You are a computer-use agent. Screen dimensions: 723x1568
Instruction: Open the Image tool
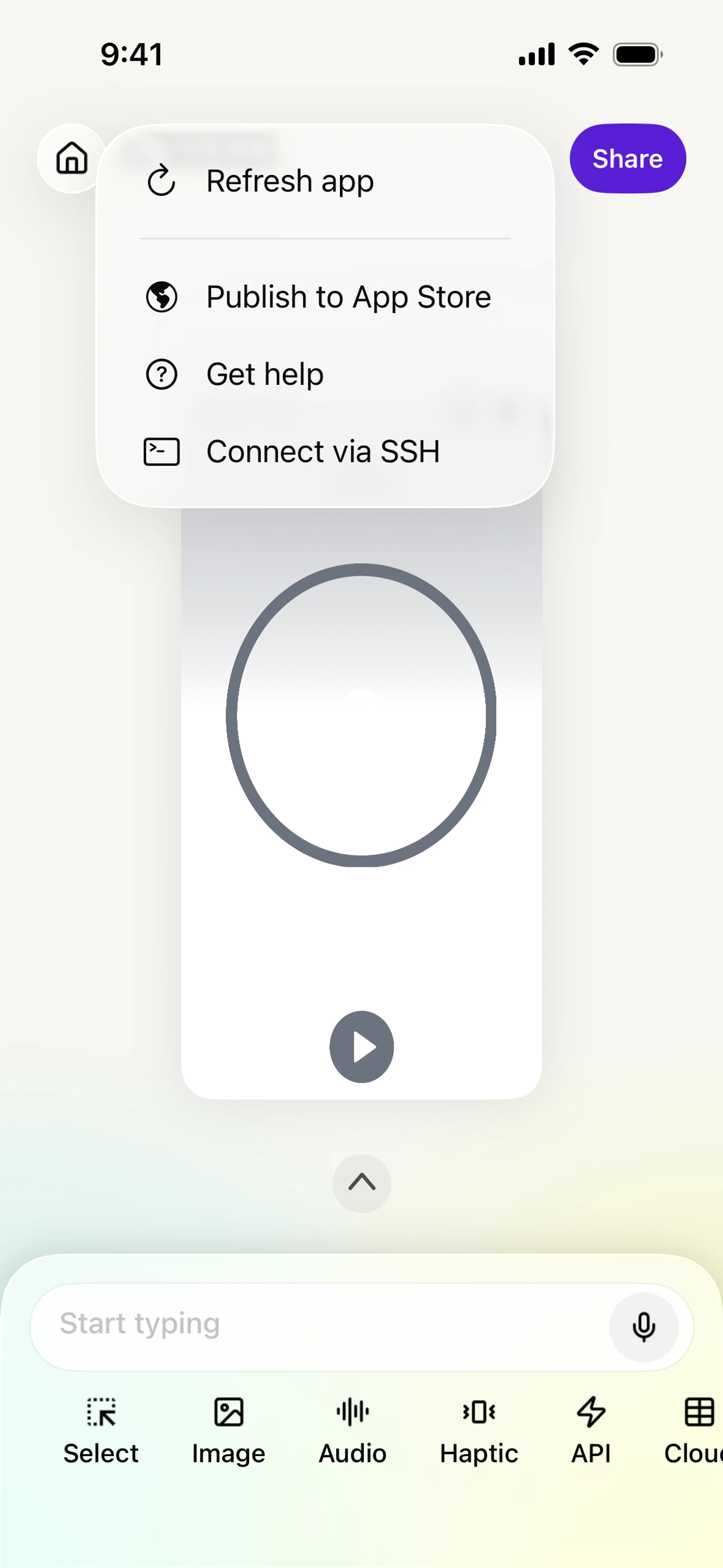tap(229, 1430)
